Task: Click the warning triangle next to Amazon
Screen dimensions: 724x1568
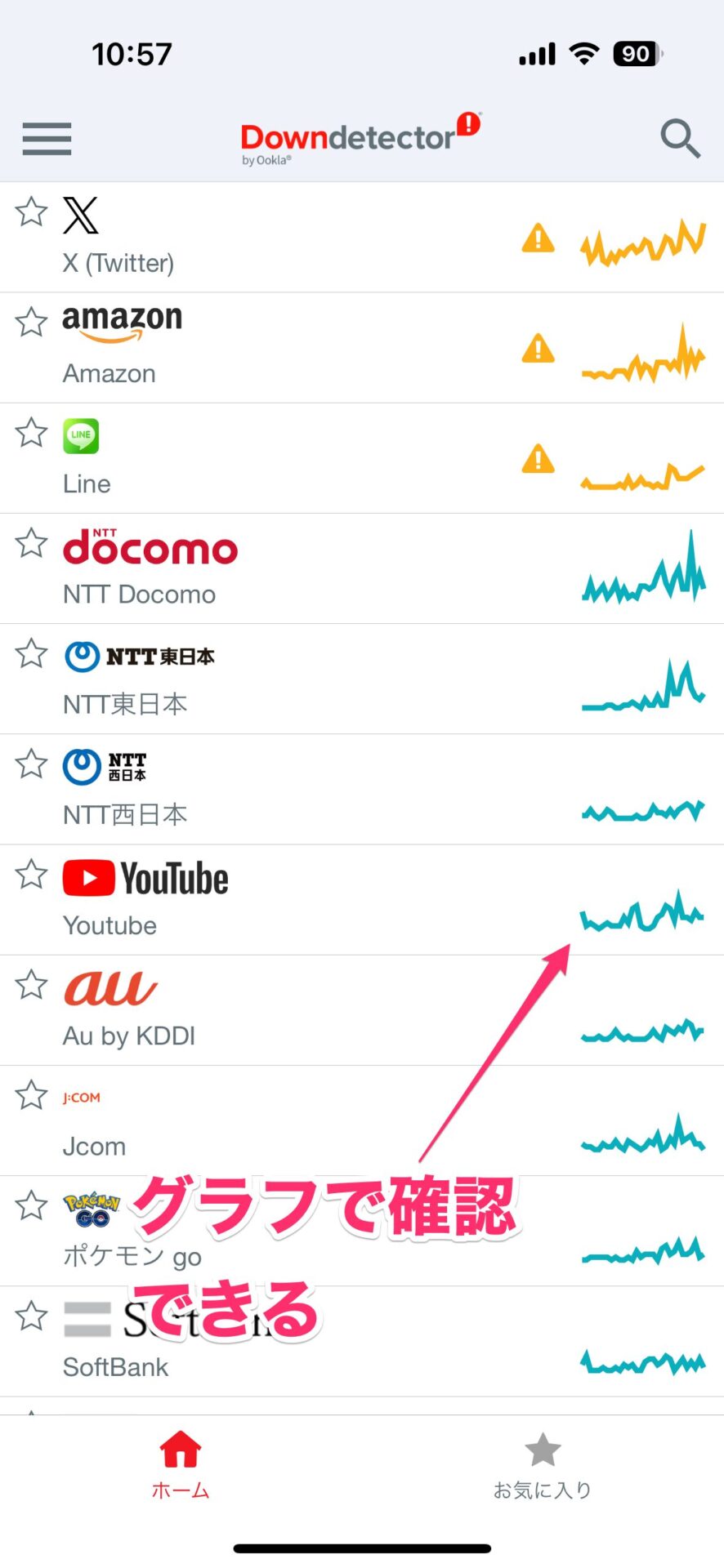Action: 539,350
